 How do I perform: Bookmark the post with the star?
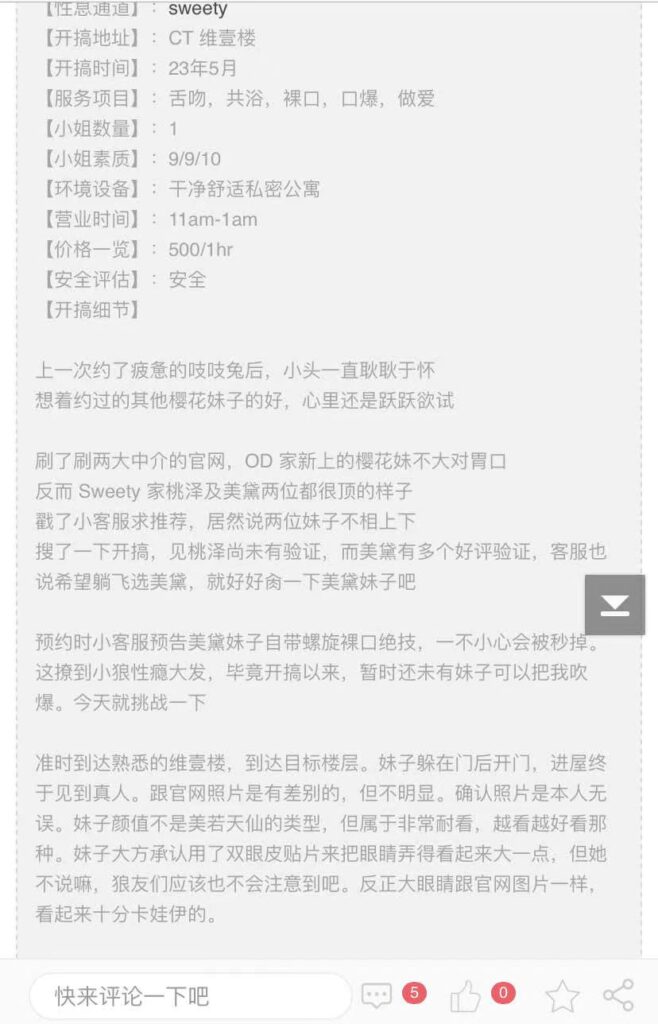pos(562,996)
